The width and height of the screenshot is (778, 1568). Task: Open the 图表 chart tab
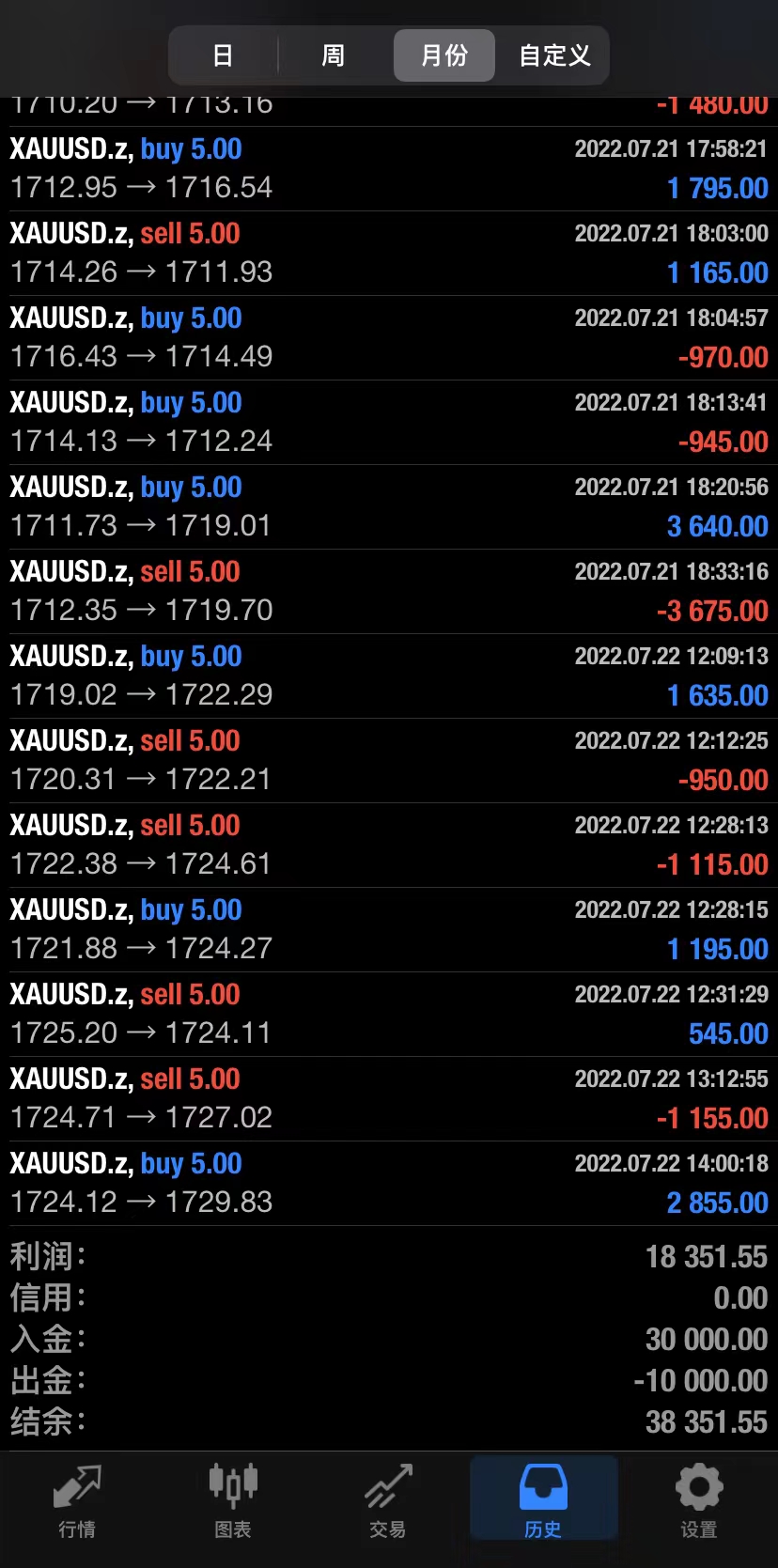[233, 1500]
